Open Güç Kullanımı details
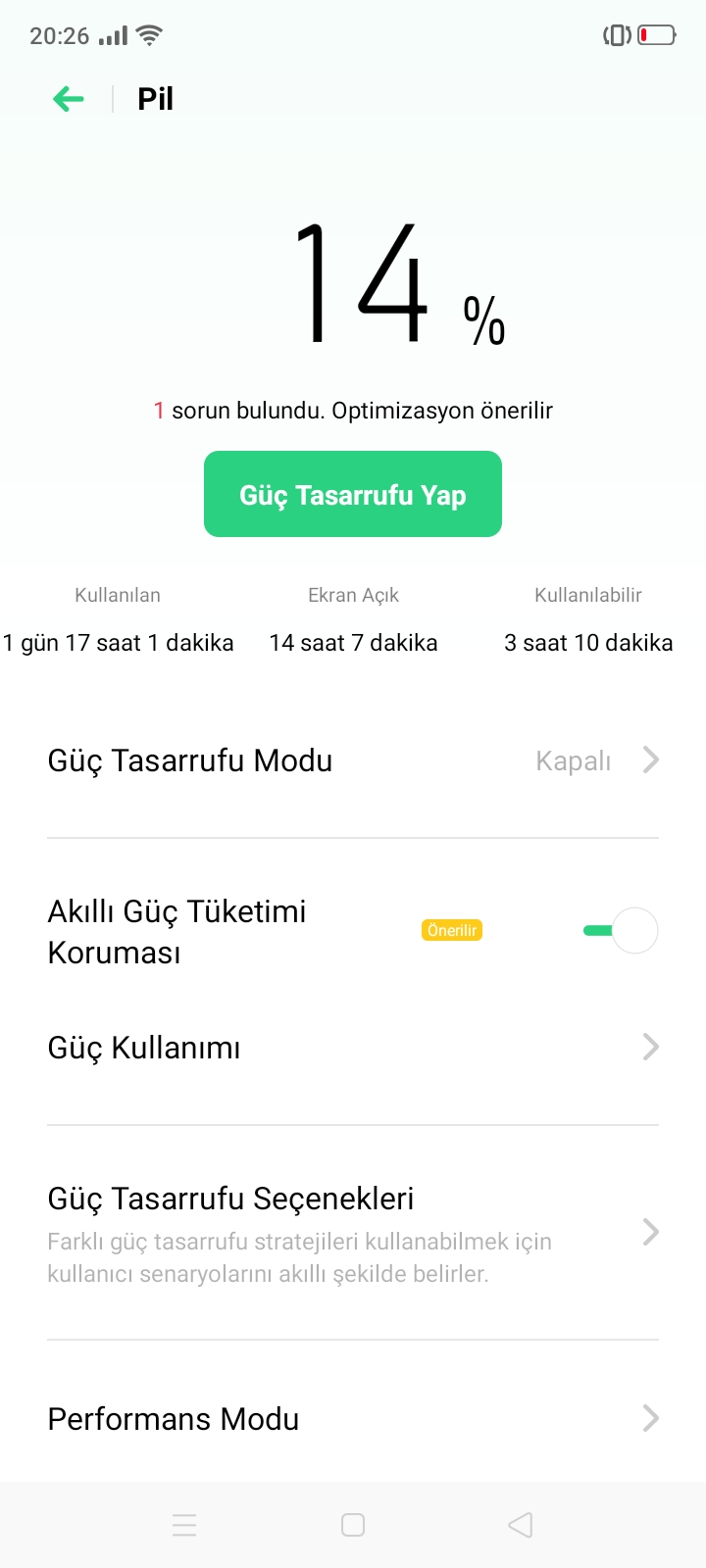This screenshot has height=1568, width=706. tap(353, 1048)
